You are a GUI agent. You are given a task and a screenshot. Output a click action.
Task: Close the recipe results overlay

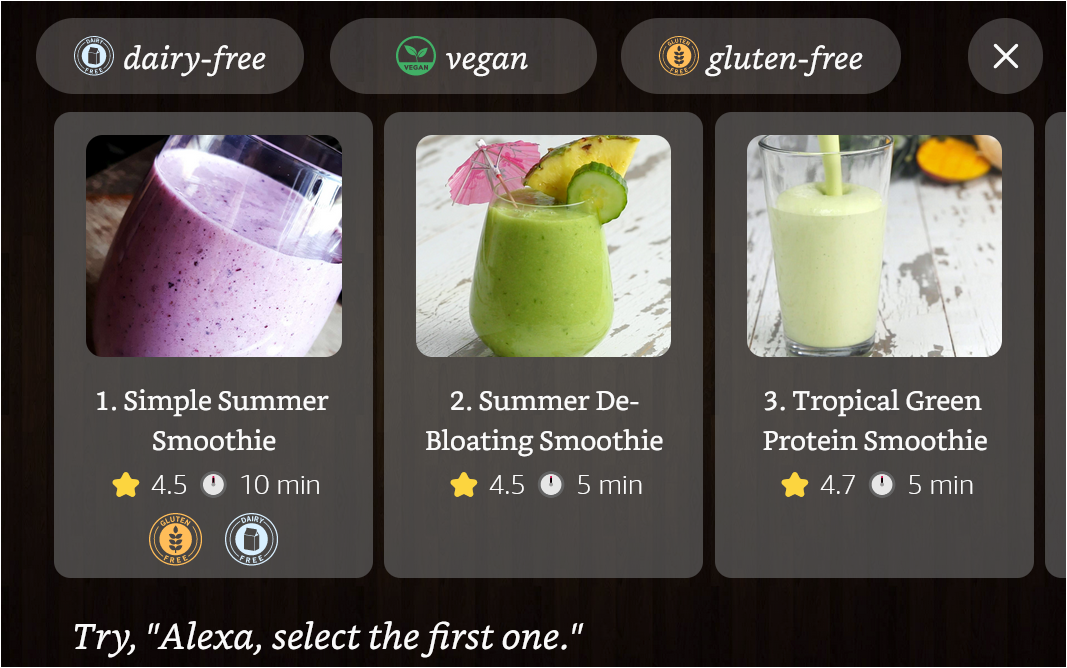pyautogui.click(x=1005, y=57)
